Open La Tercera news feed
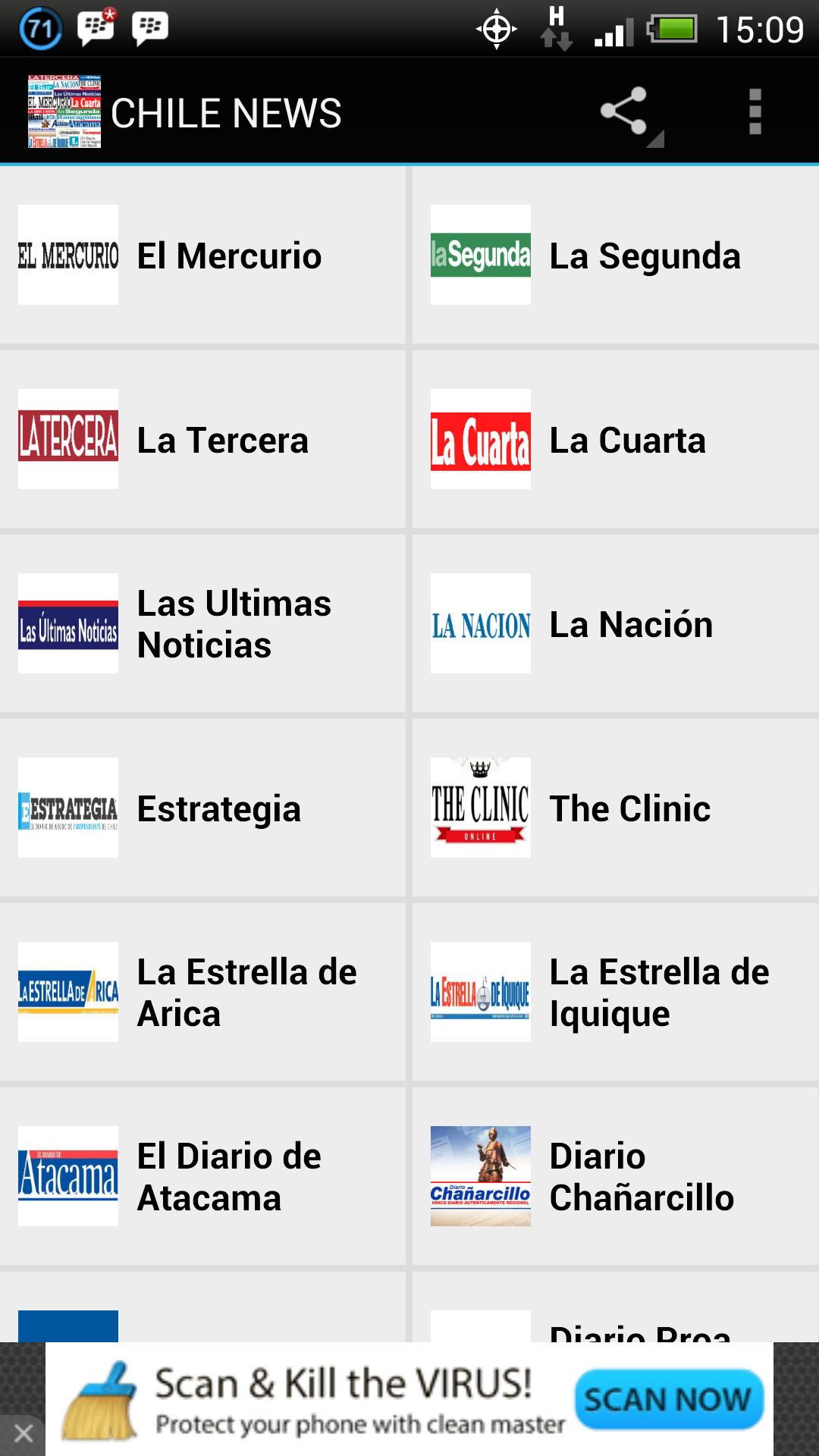Screen dimensions: 819x1456 coord(205,439)
